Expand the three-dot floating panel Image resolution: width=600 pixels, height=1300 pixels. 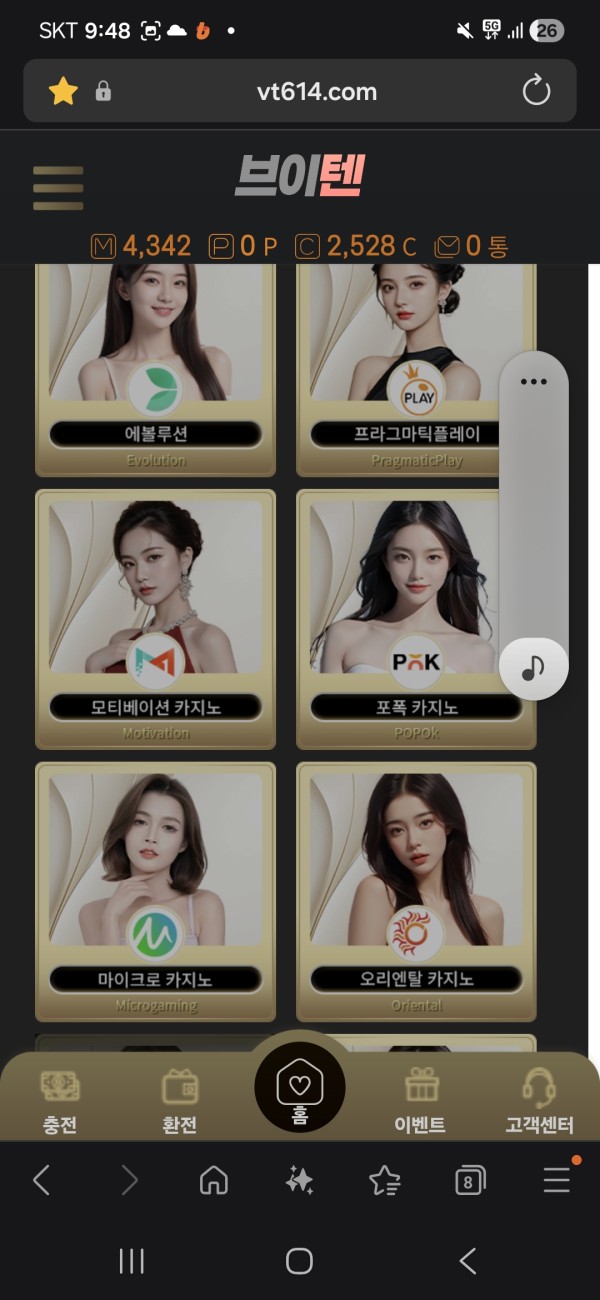click(x=534, y=382)
